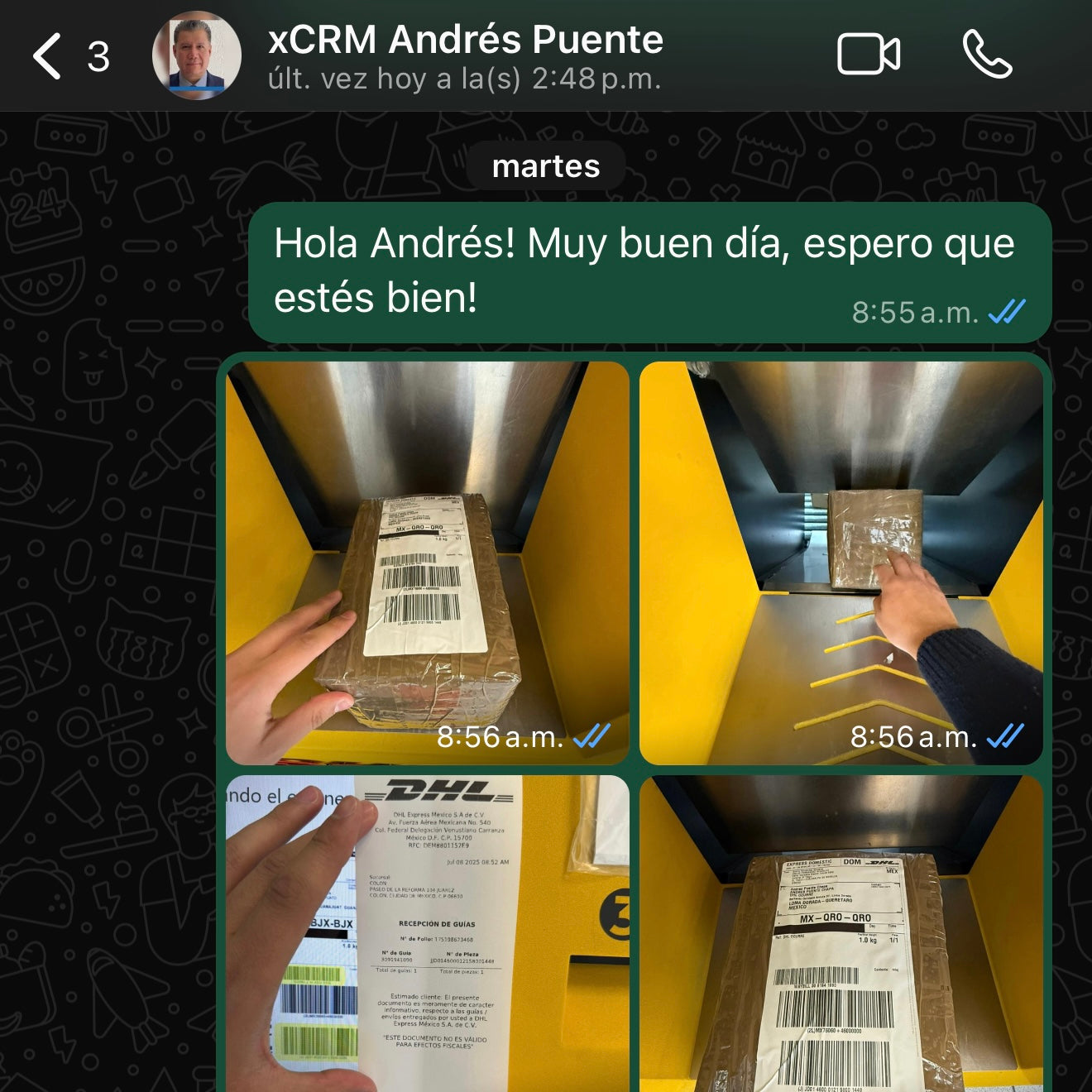Start a voice call with Andrés

[987, 55]
